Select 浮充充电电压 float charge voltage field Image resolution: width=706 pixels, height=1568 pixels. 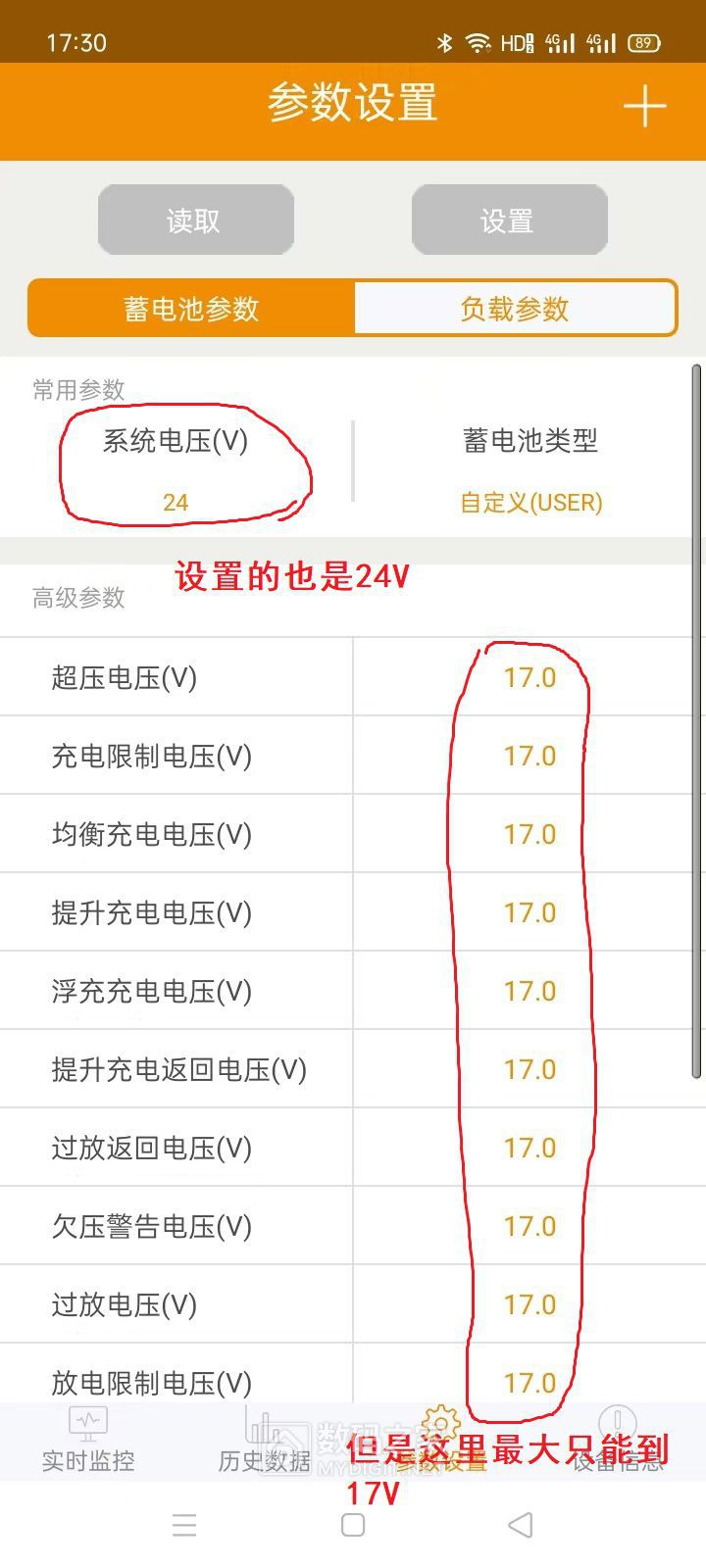530,991
